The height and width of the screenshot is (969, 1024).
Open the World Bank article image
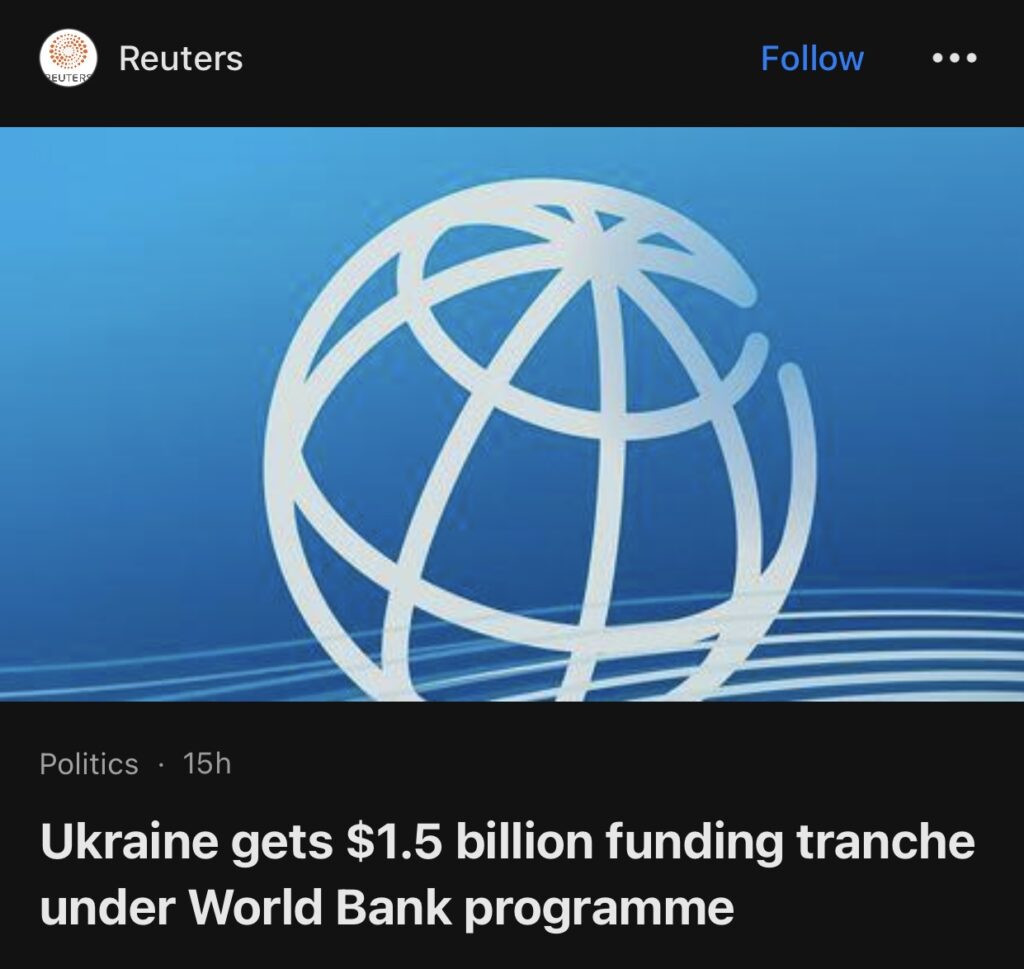pos(512,413)
